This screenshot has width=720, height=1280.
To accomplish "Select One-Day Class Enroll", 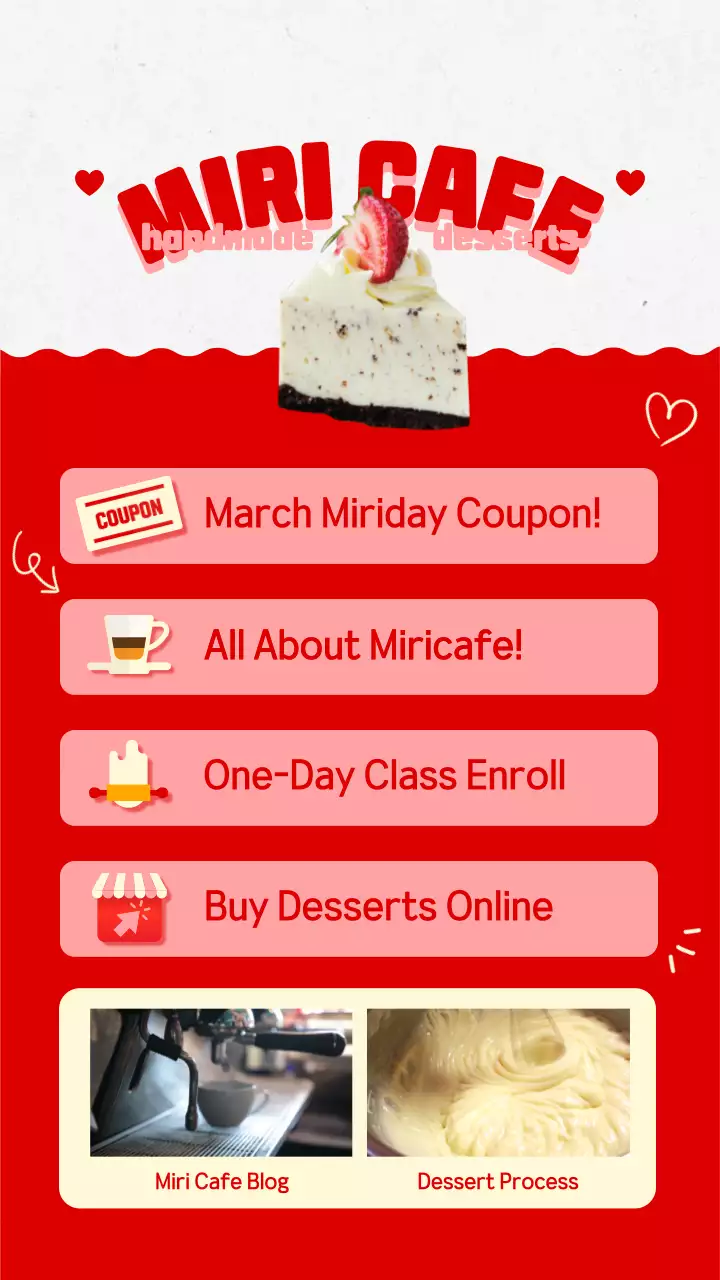I will tap(359, 778).
